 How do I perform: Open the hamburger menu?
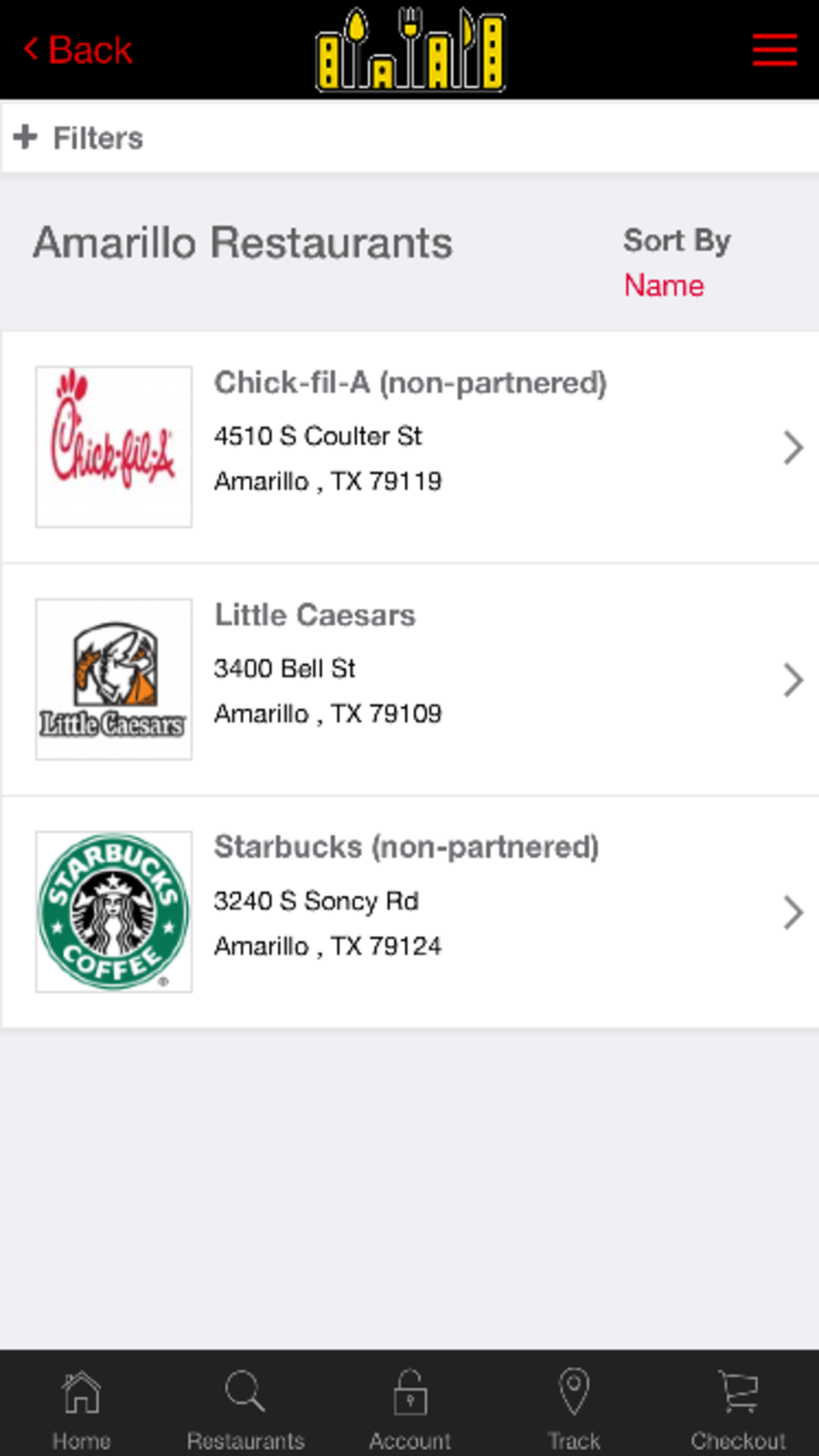(774, 50)
